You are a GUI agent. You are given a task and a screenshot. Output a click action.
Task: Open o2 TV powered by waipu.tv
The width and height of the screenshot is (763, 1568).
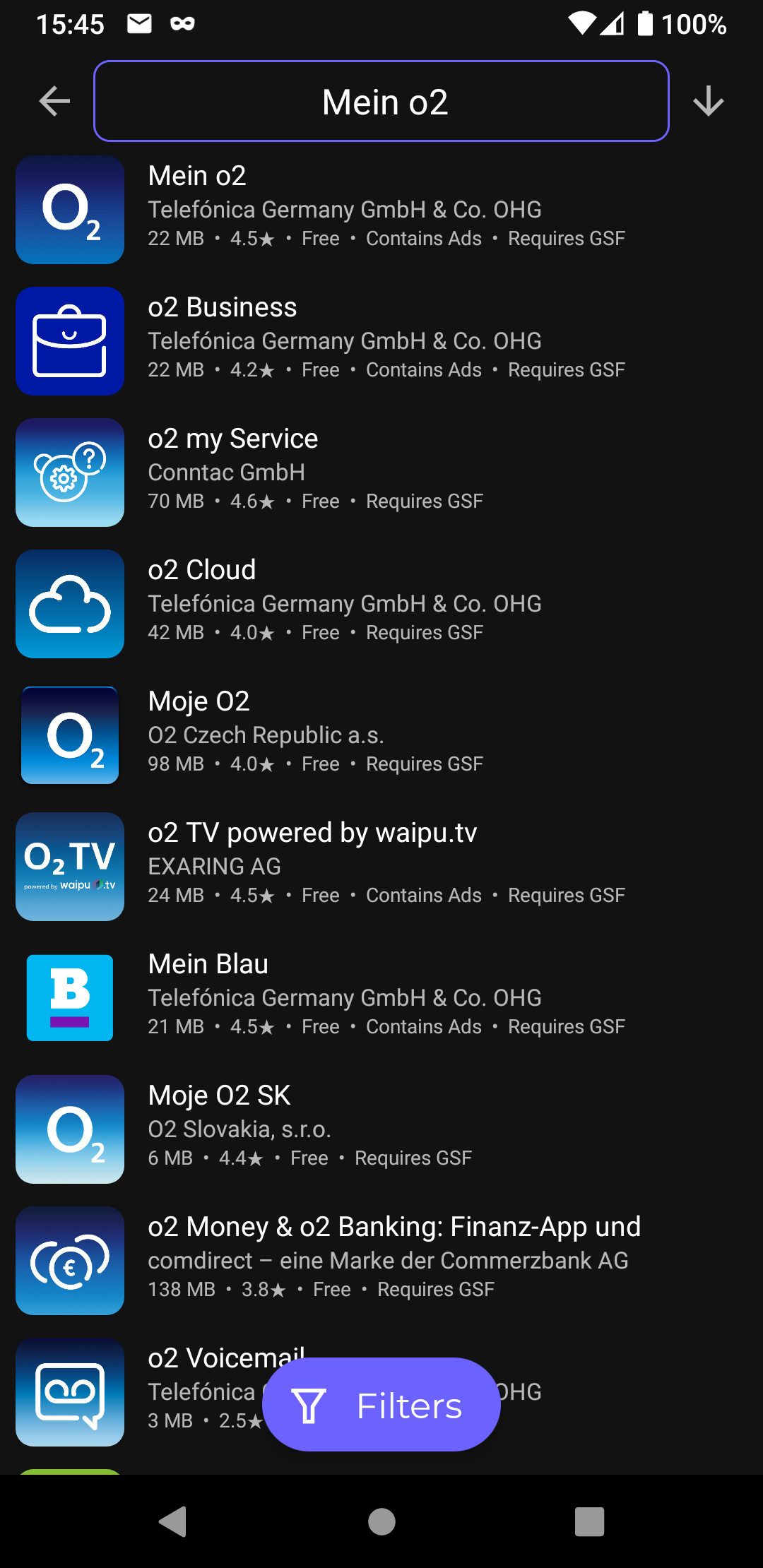pos(381,867)
